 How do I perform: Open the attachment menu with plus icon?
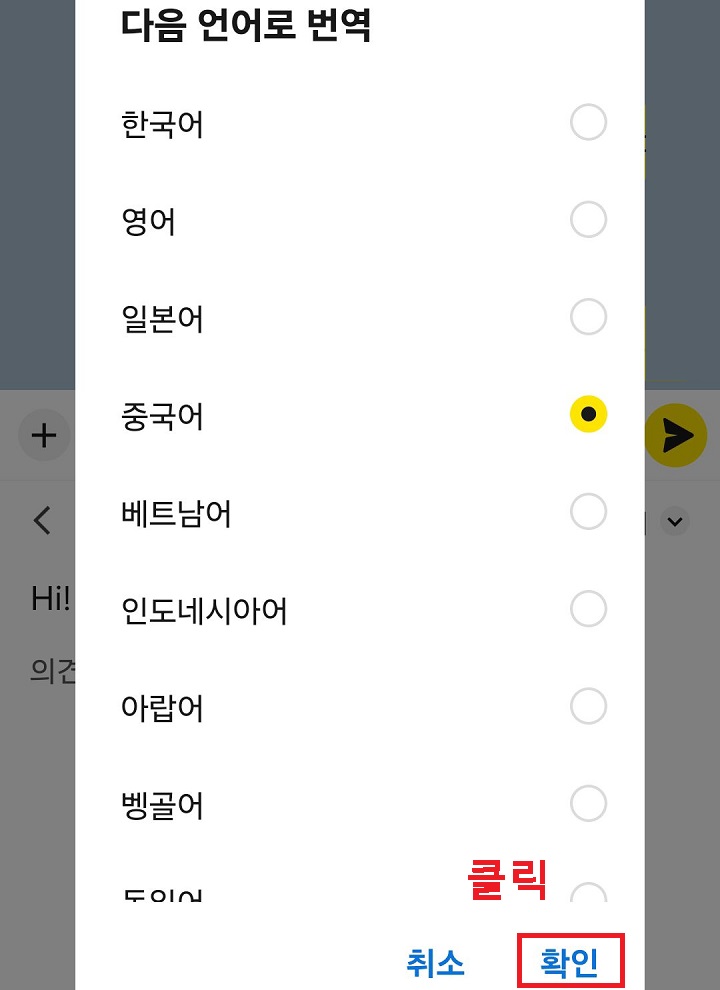click(x=42, y=435)
